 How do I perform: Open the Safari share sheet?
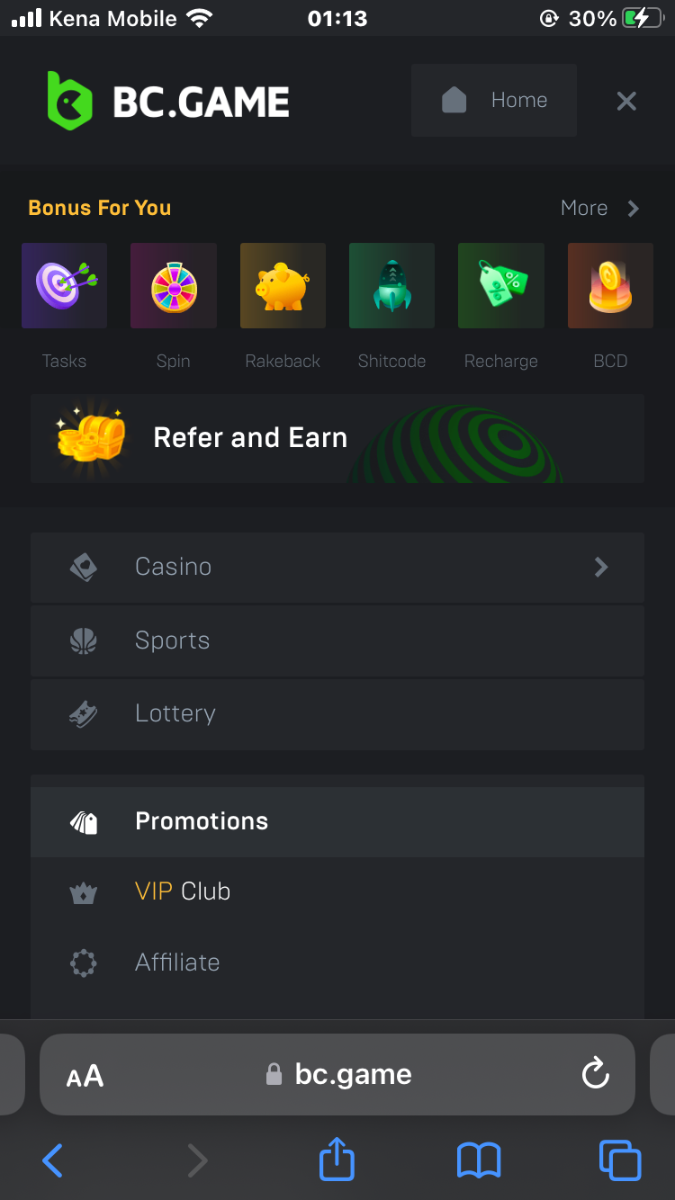point(337,1161)
